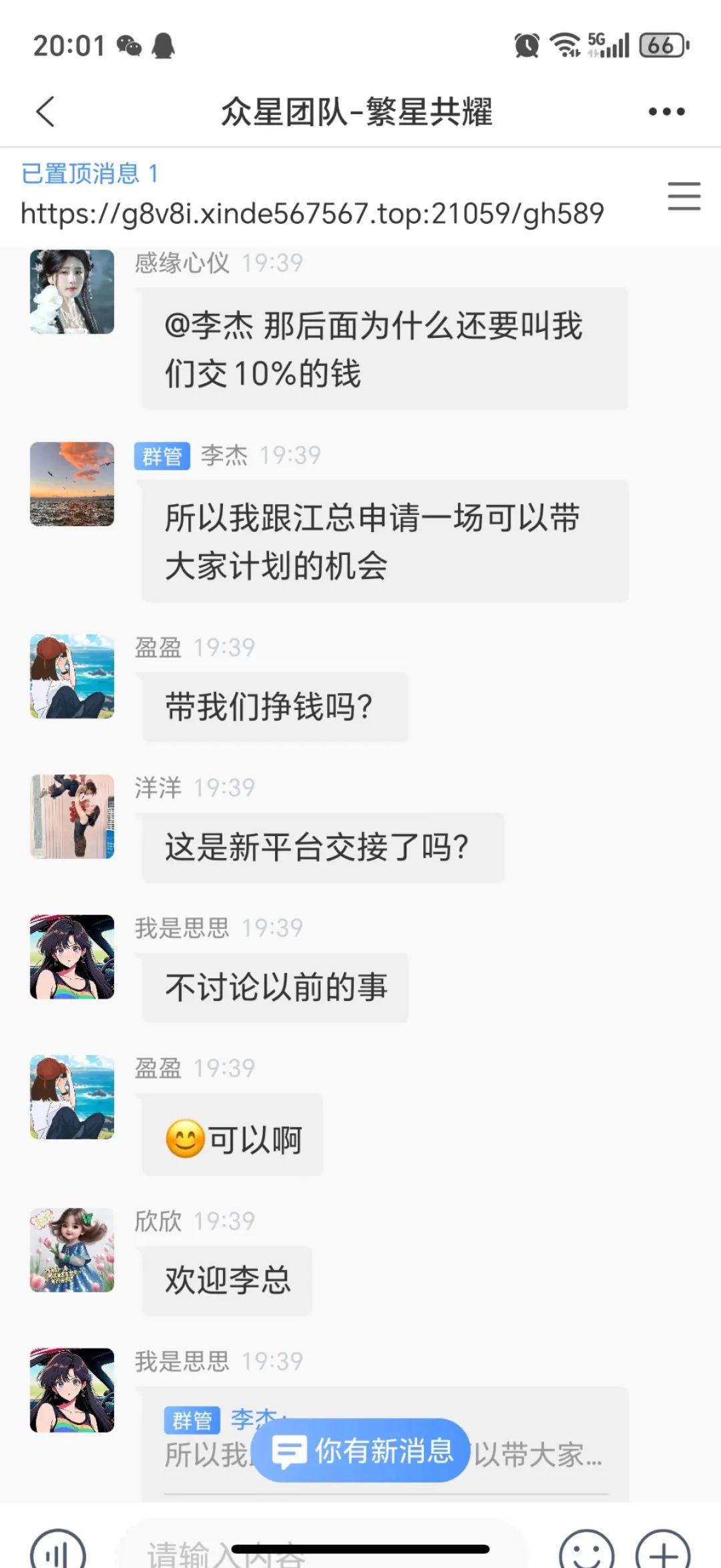
Task: Open 感缘心仪's profile avatar
Action: coord(71,290)
